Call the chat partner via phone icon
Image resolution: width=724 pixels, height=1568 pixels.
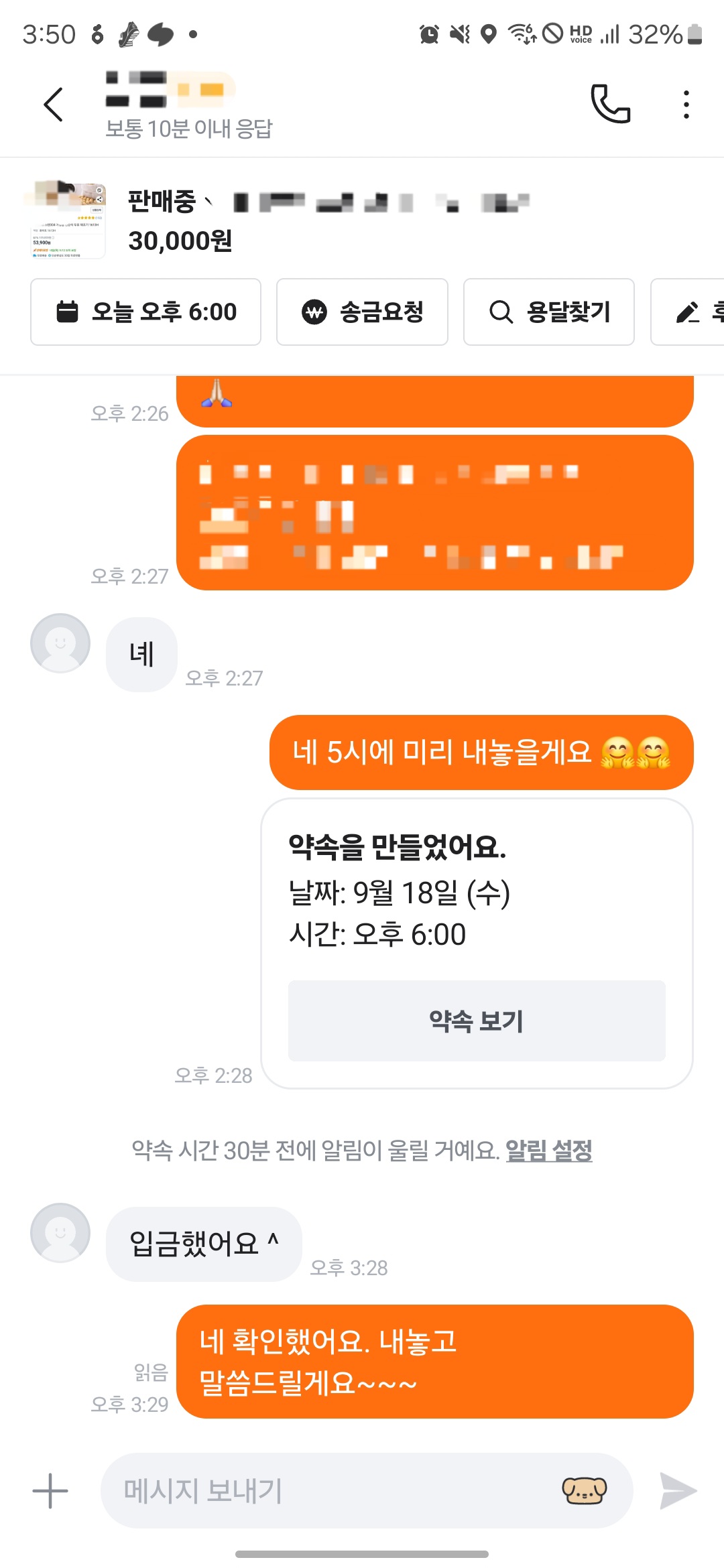(x=611, y=104)
